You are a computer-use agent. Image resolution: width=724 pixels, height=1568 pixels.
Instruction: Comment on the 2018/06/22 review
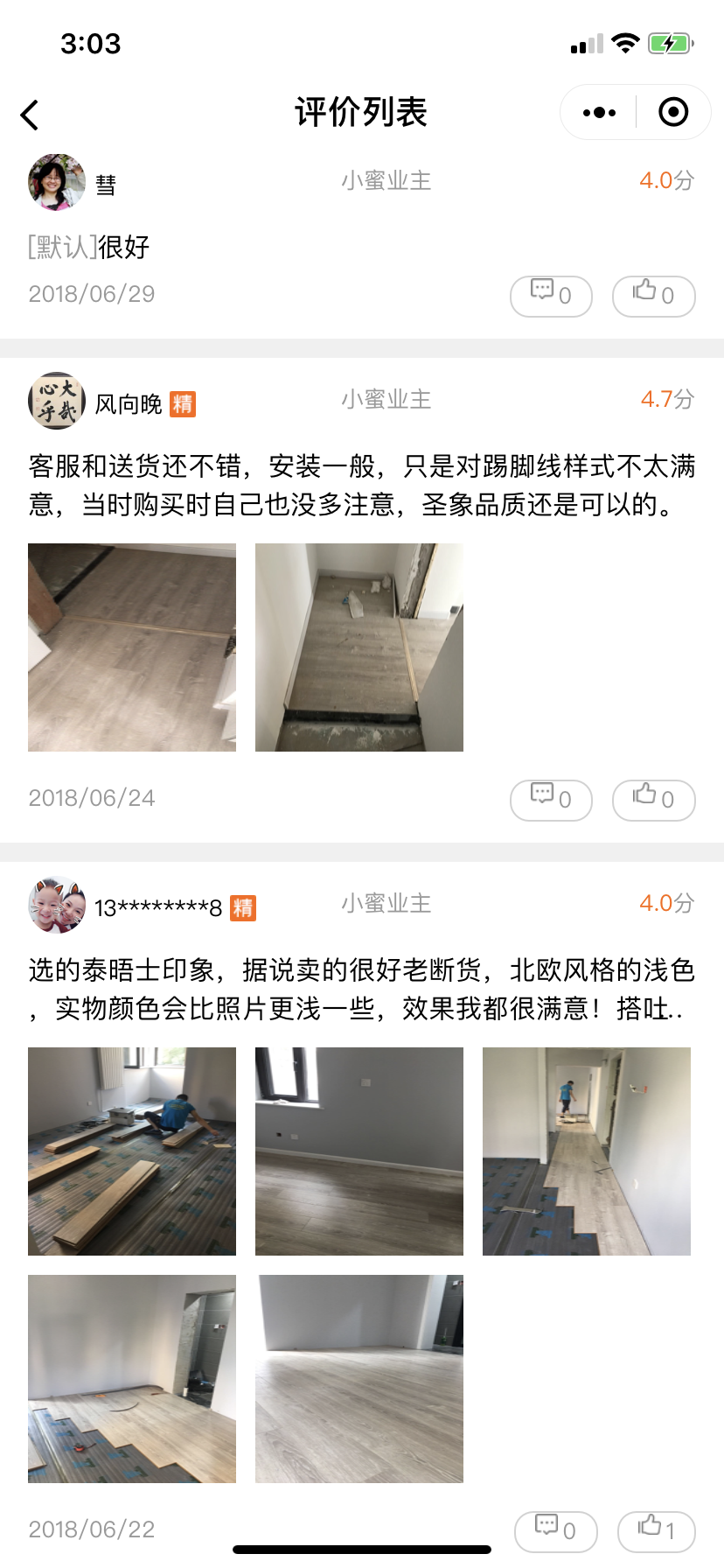point(555,1531)
